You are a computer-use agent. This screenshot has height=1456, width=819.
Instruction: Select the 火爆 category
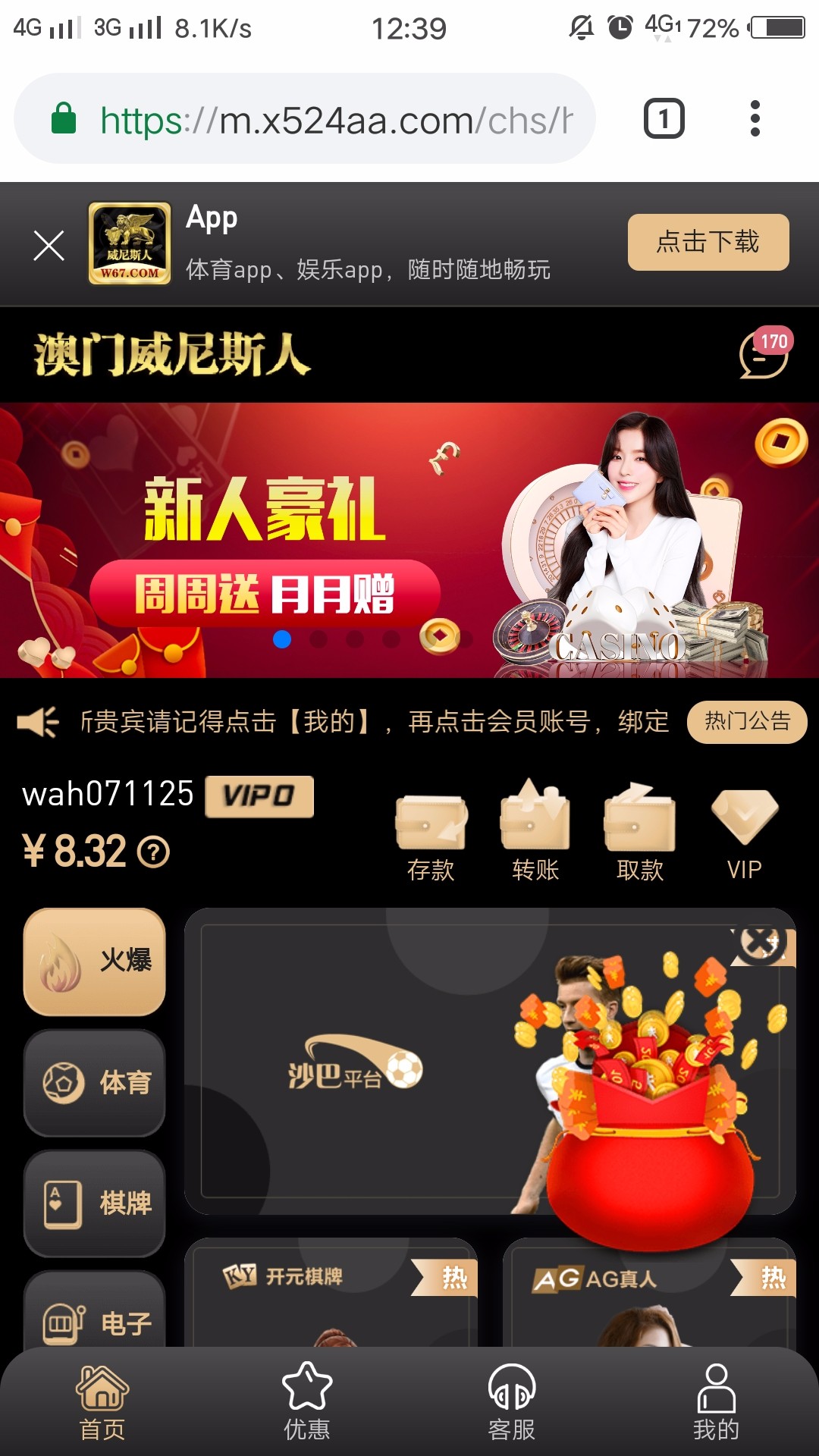click(x=95, y=961)
